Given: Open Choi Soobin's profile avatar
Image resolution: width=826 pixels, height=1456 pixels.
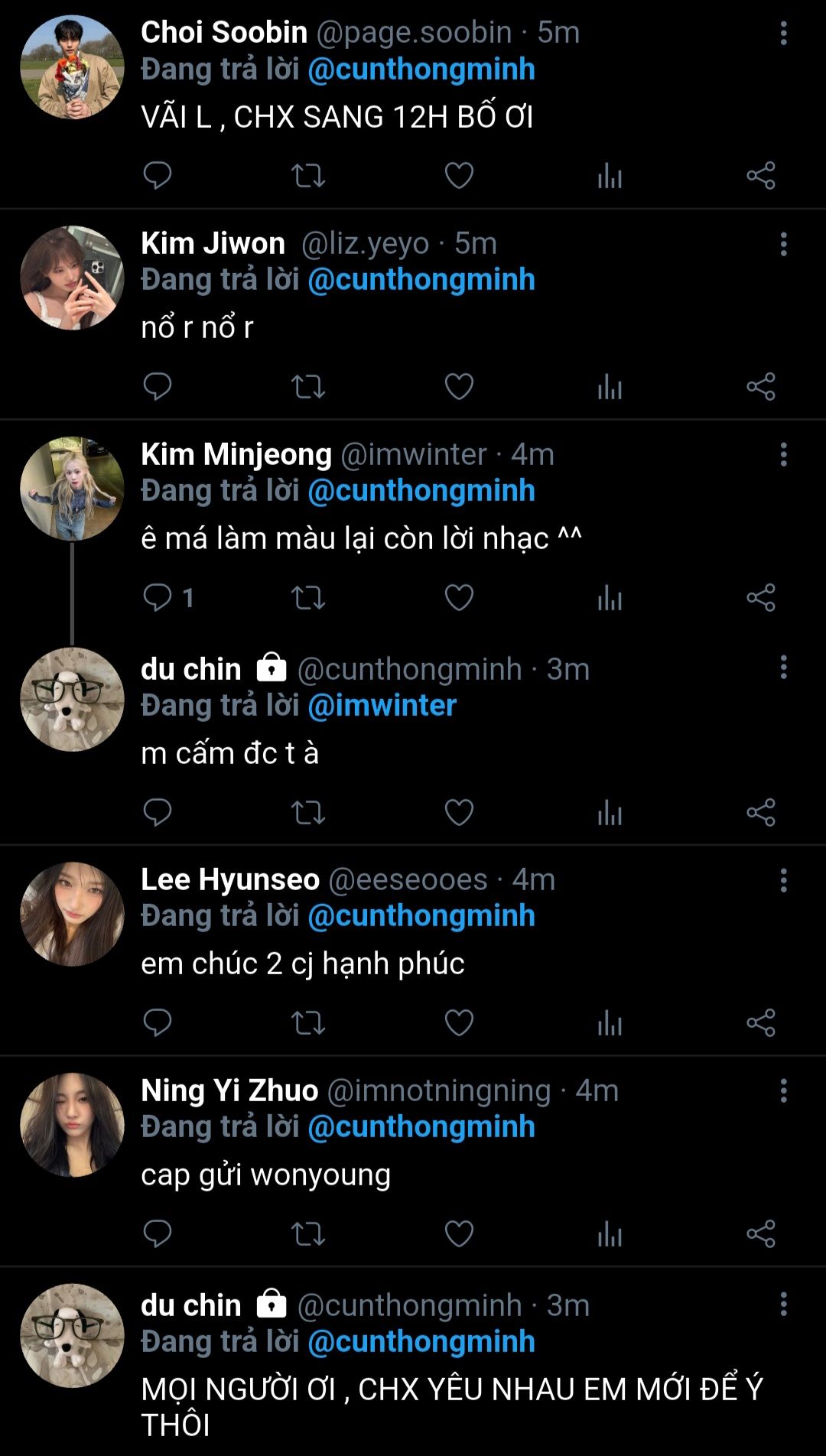Looking at the screenshot, I should pos(72,67).
